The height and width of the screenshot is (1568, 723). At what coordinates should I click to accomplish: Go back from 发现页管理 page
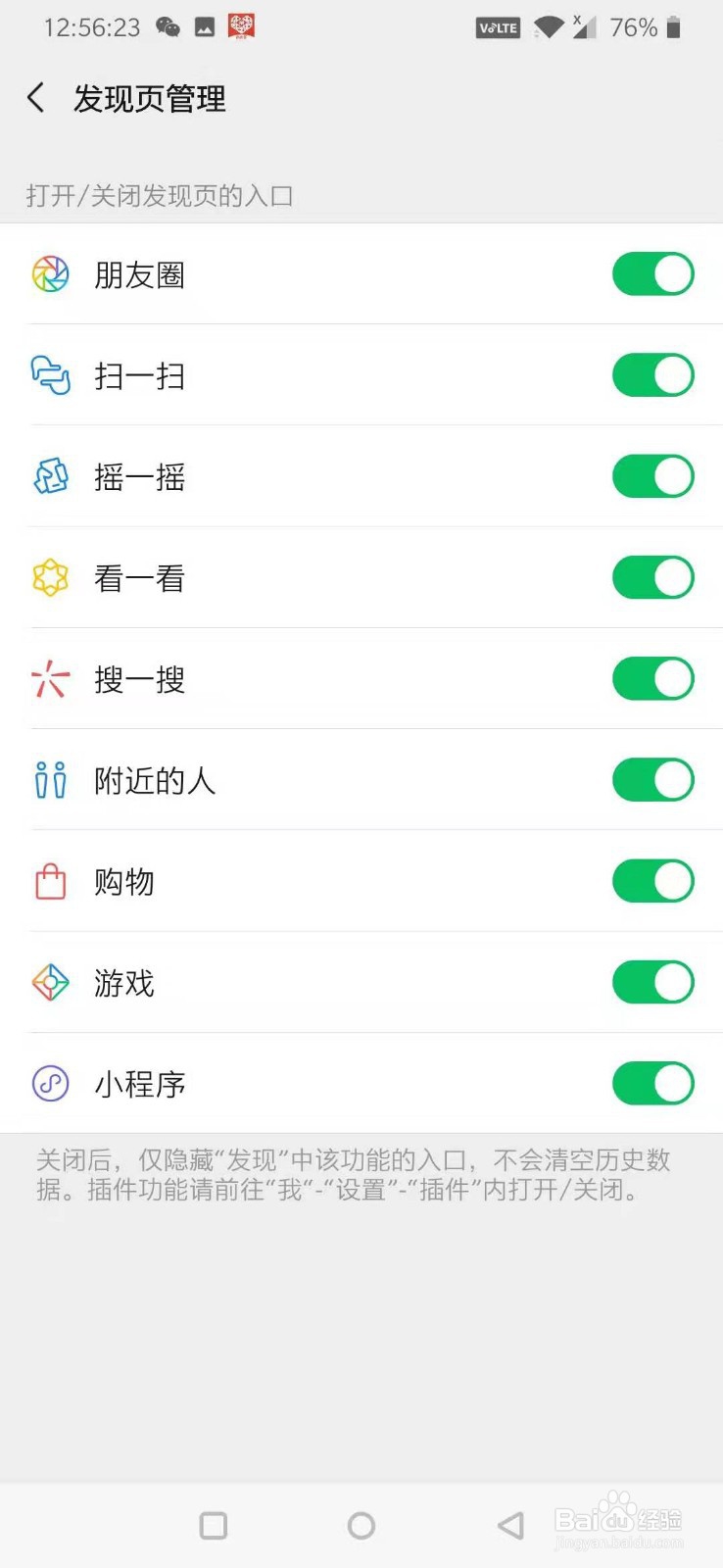pyautogui.click(x=36, y=98)
